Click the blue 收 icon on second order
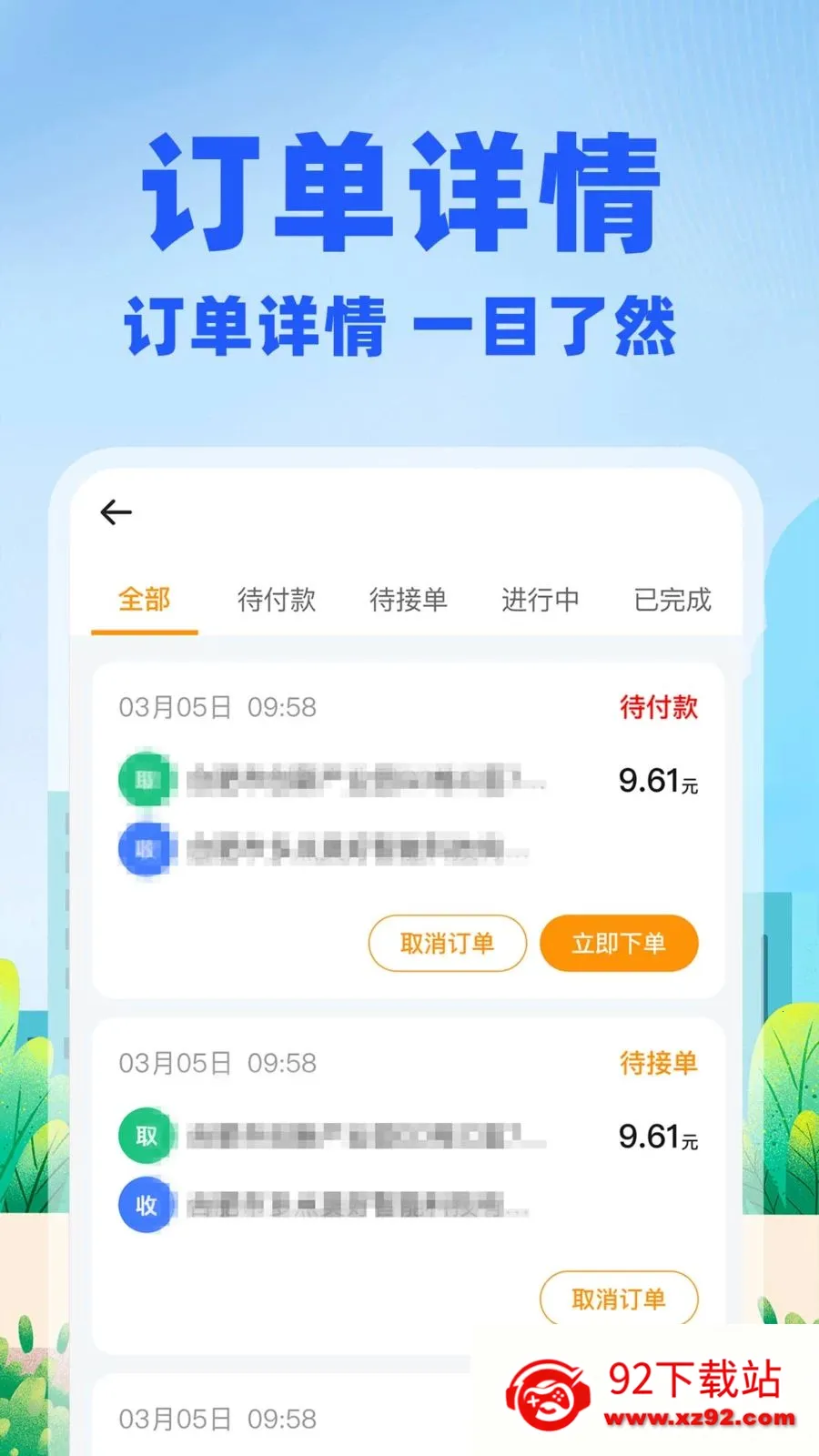The image size is (819, 1456). [146, 1206]
